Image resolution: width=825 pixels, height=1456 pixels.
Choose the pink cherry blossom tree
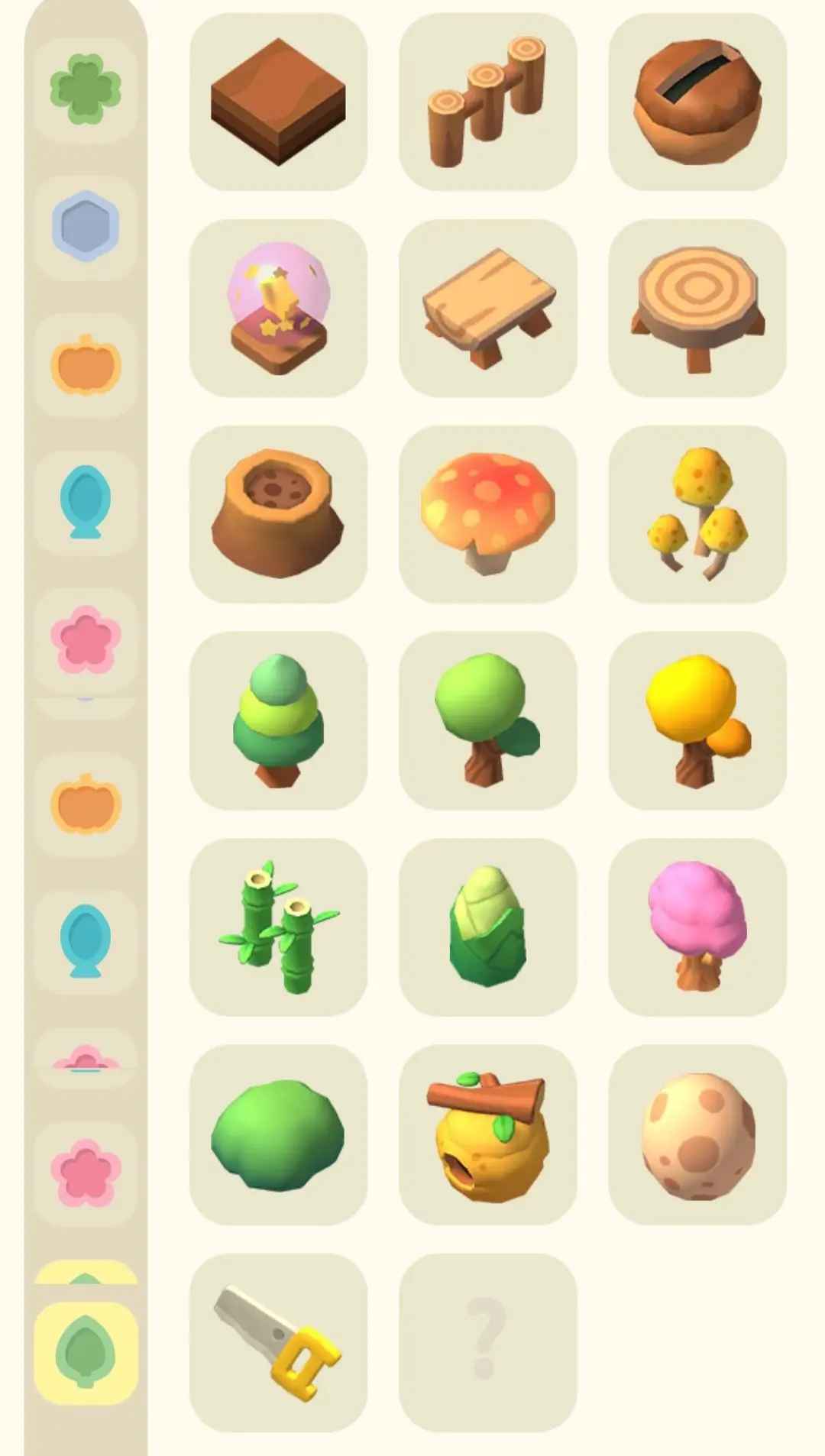pos(697,927)
